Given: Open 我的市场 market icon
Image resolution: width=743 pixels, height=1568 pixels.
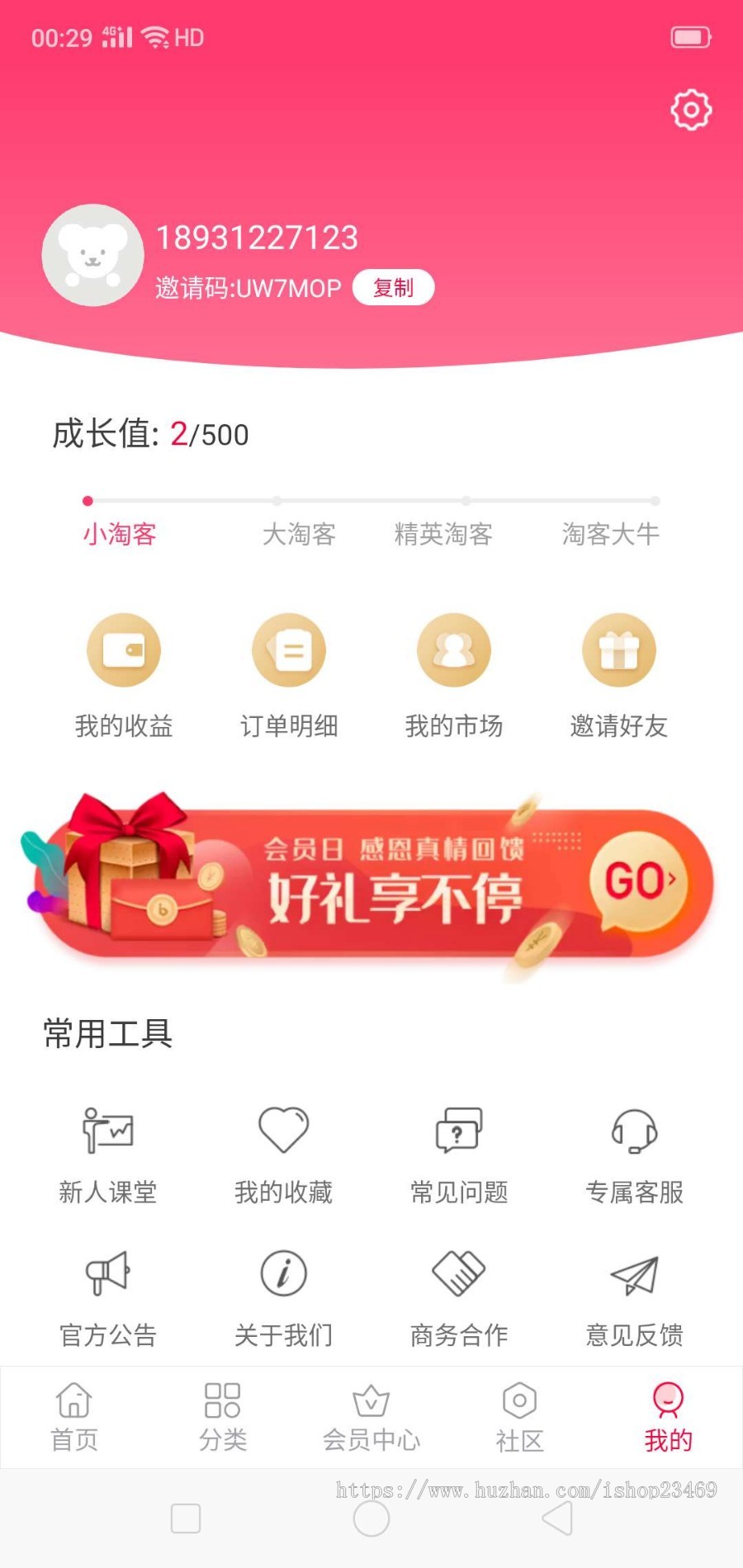Looking at the screenshot, I should click(454, 649).
